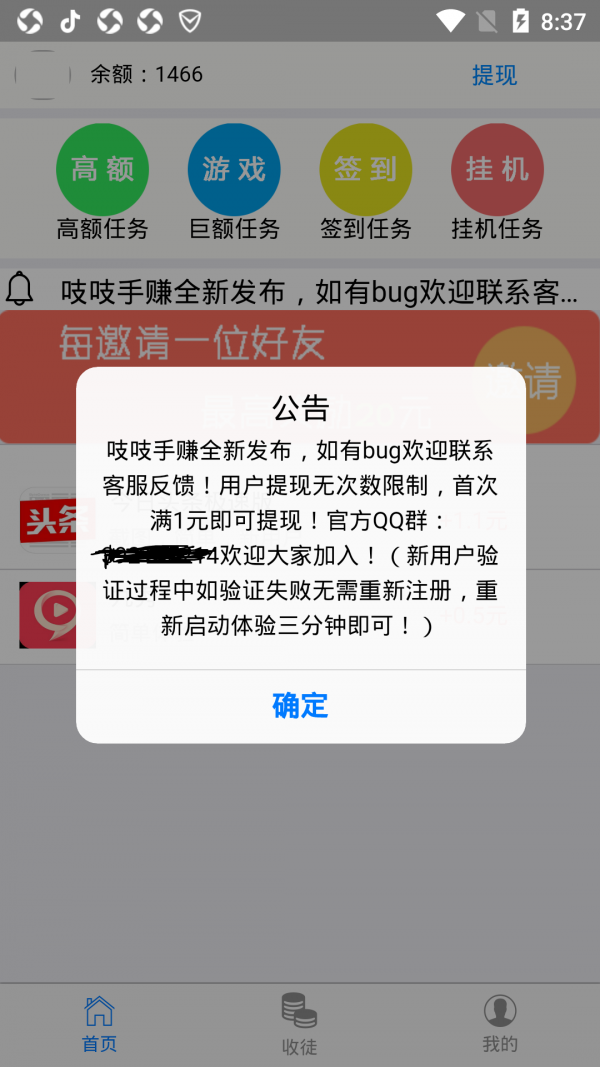Switch to the 我的 tab
Image resolution: width=600 pixels, height=1067 pixels.
click(500, 1023)
